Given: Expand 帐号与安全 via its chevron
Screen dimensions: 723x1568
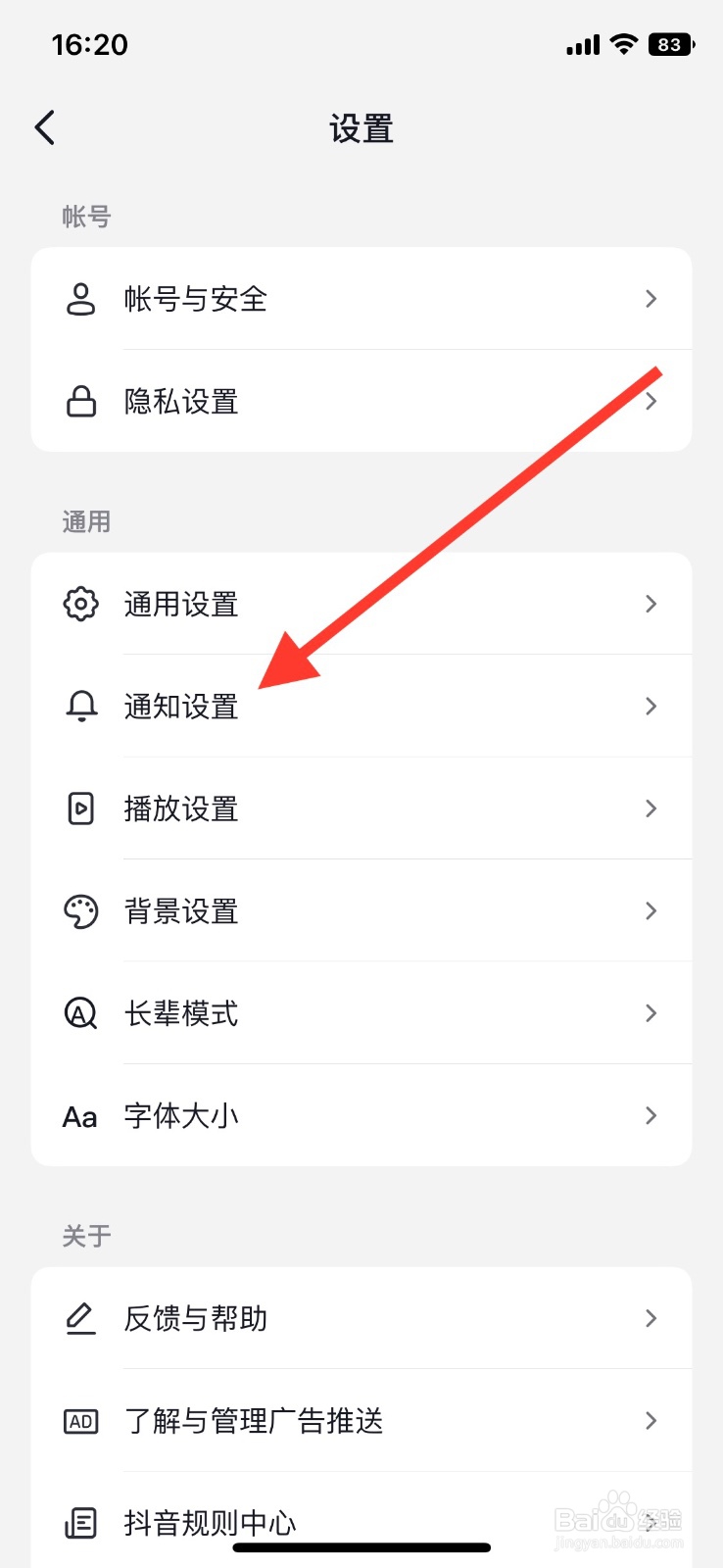Looking at the screenshot, I should pyautogui.click(x=651, y=299).
